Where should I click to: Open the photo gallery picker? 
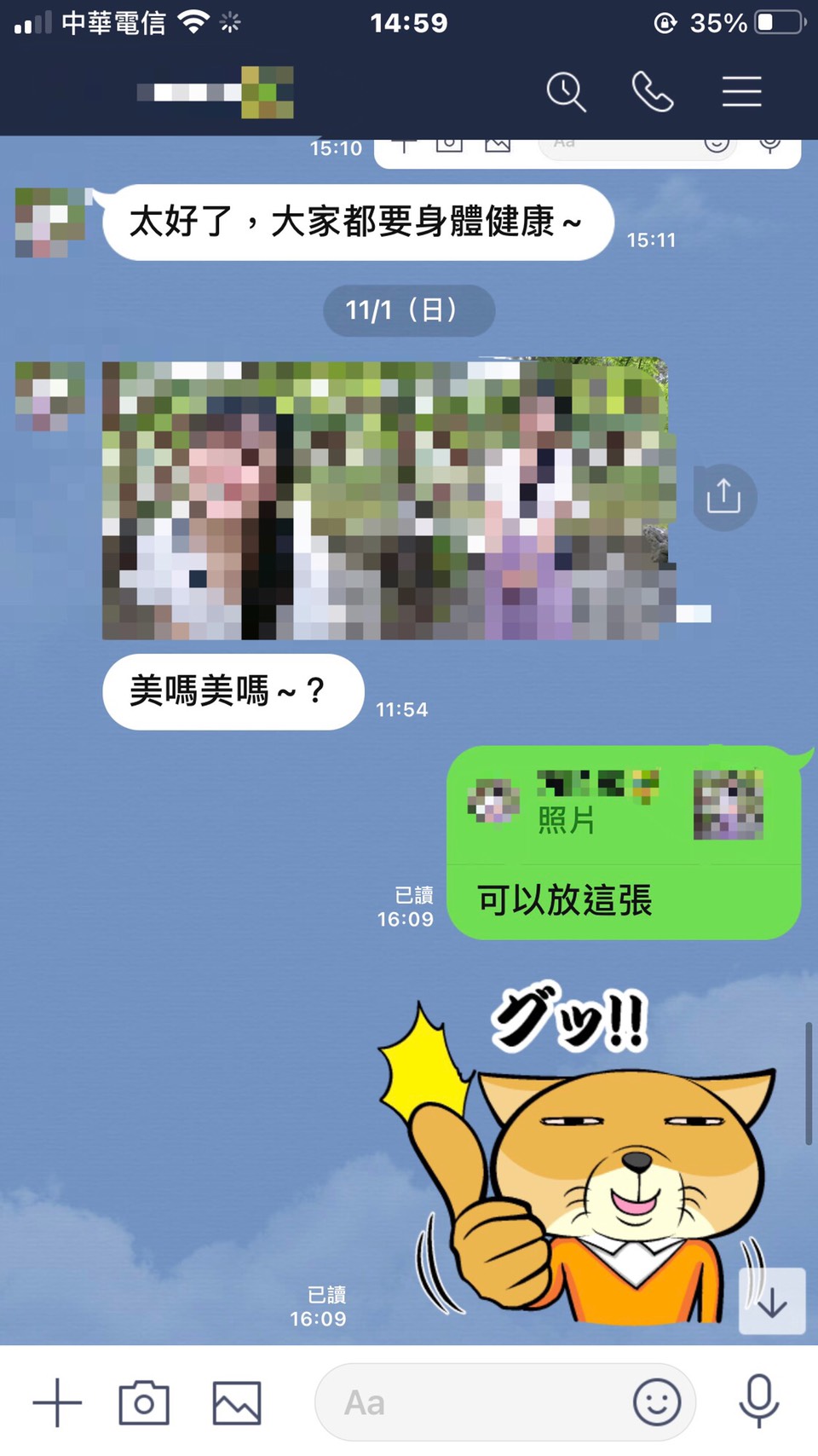(x=236, y=1402)
